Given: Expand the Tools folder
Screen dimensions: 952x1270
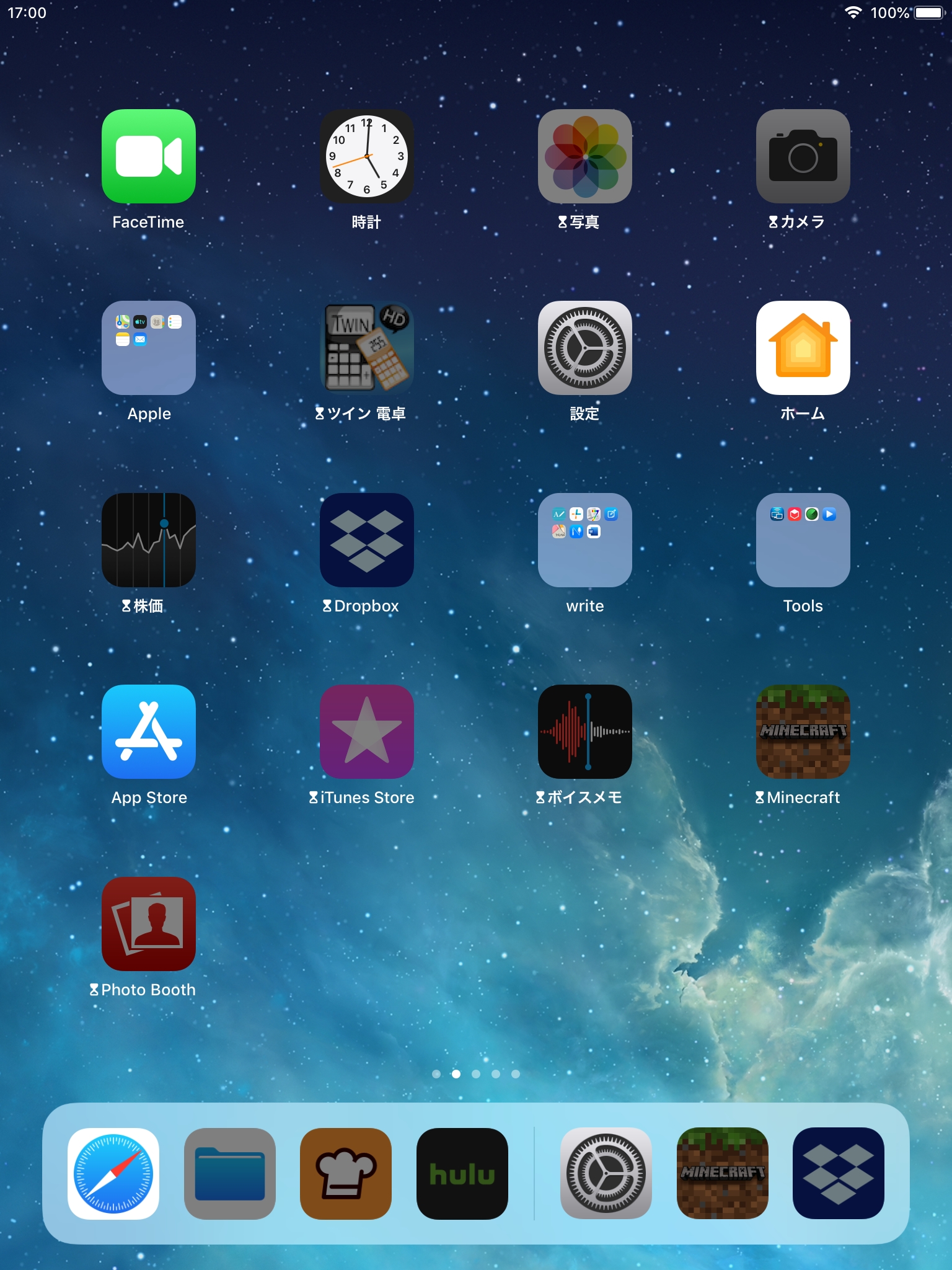Looking at the screenshot, I should click(803, 540).
